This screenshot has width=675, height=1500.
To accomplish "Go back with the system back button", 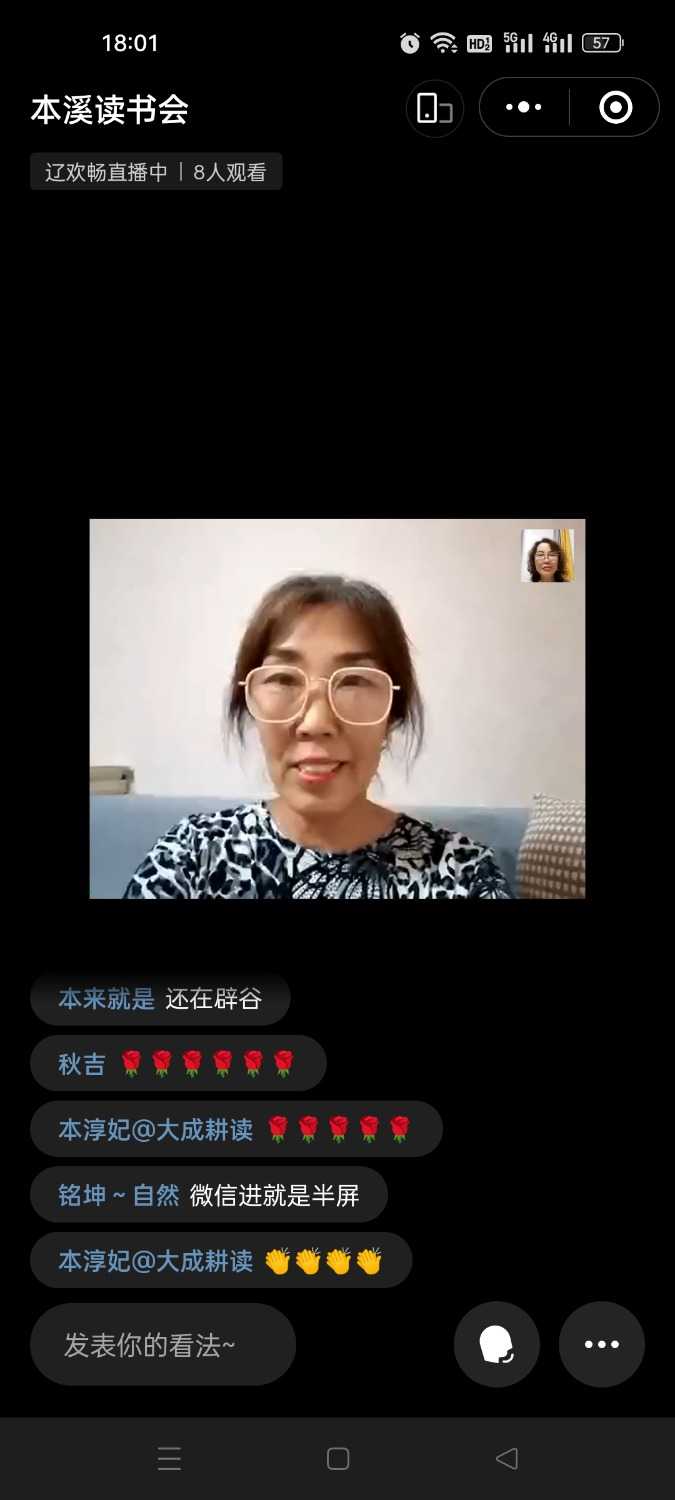I will pos(507,1459).
